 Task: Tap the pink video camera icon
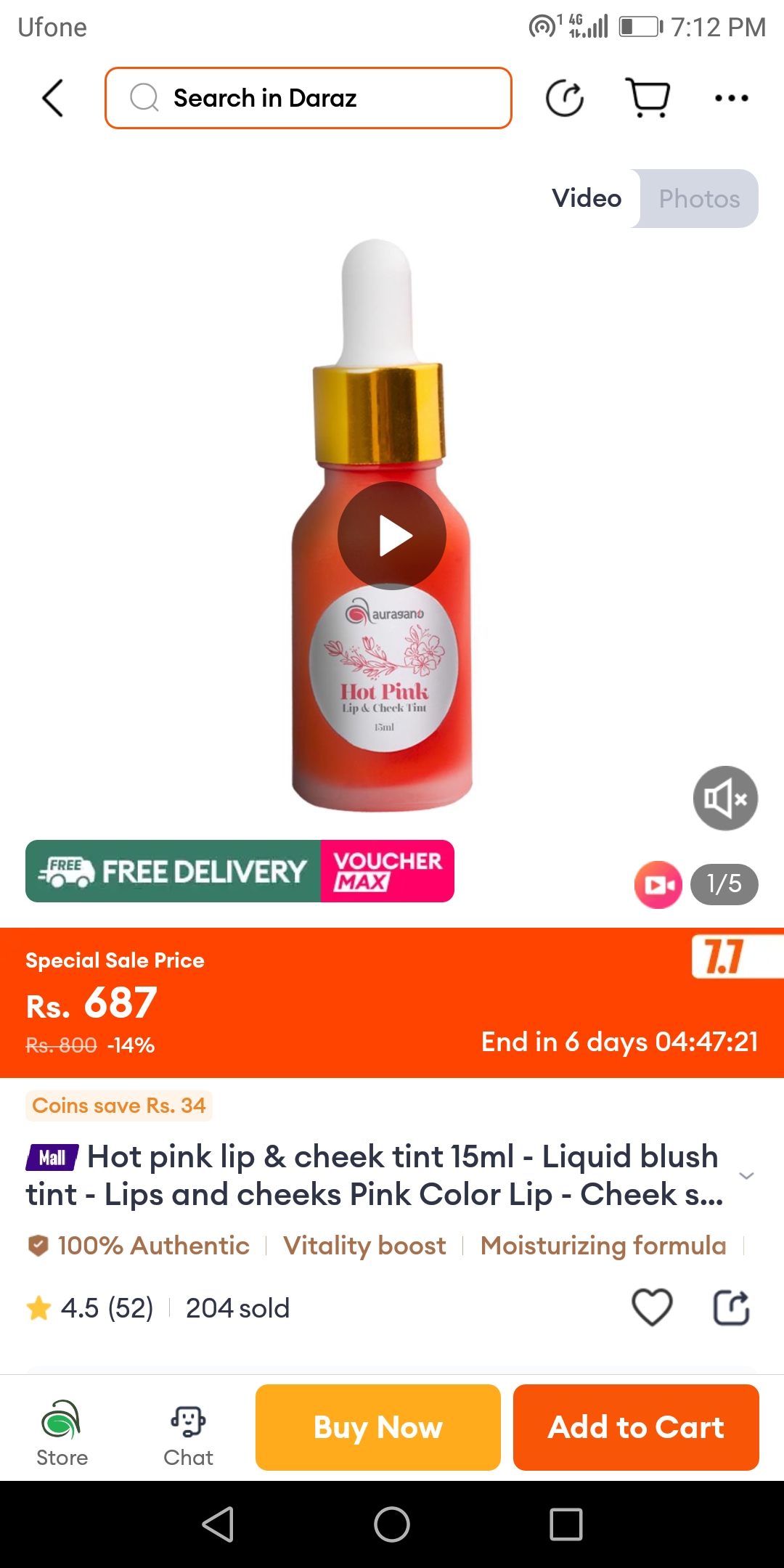658,884
